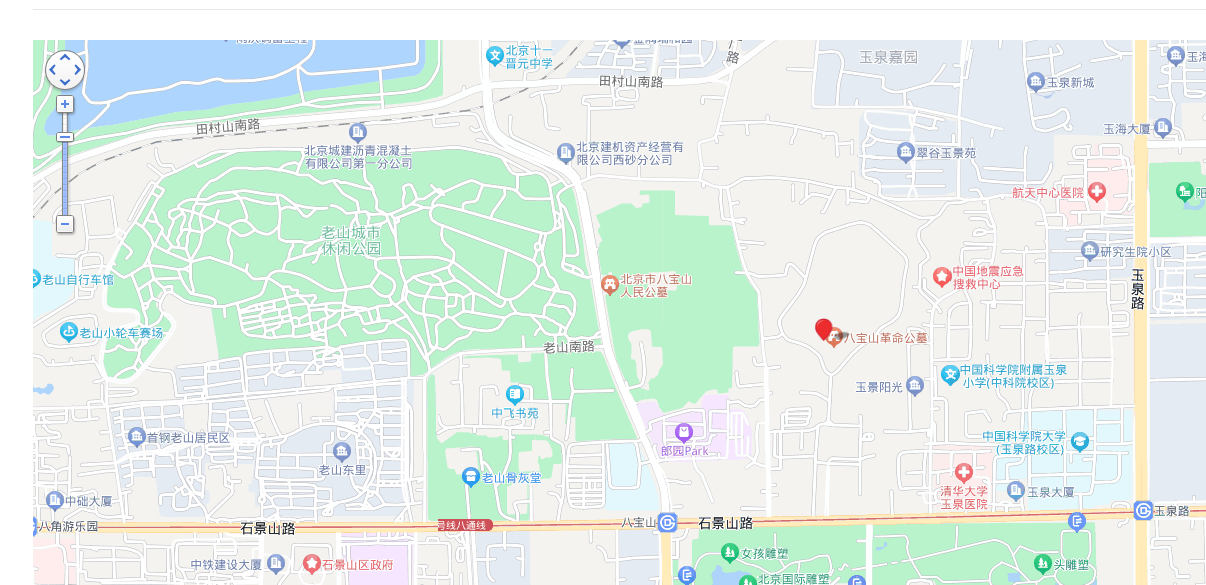Screen dimensions: 1206x585
Task: Pan the map down with the arrow
Action: (x=65, y=82)
